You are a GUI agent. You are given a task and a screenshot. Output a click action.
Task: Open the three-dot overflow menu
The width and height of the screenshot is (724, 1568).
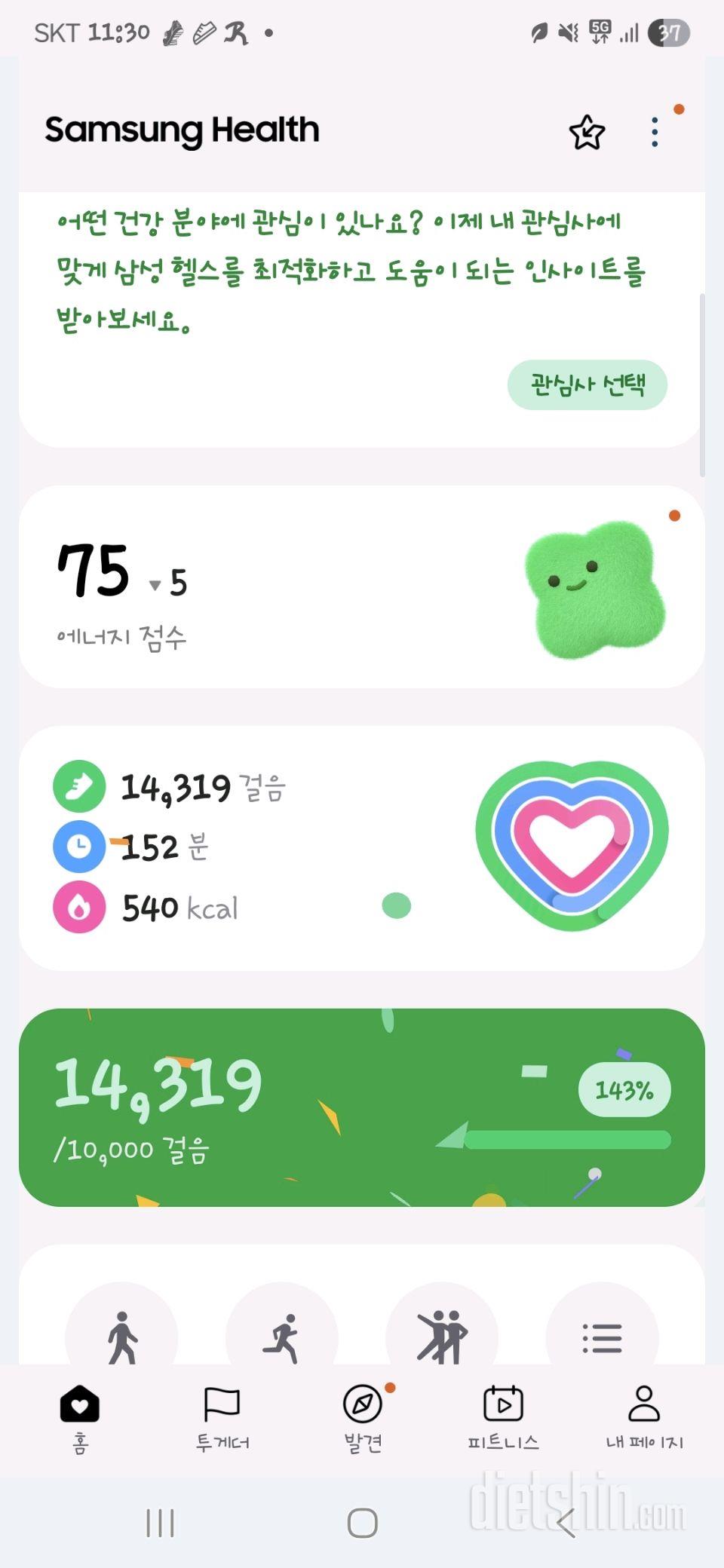[655, 130]
